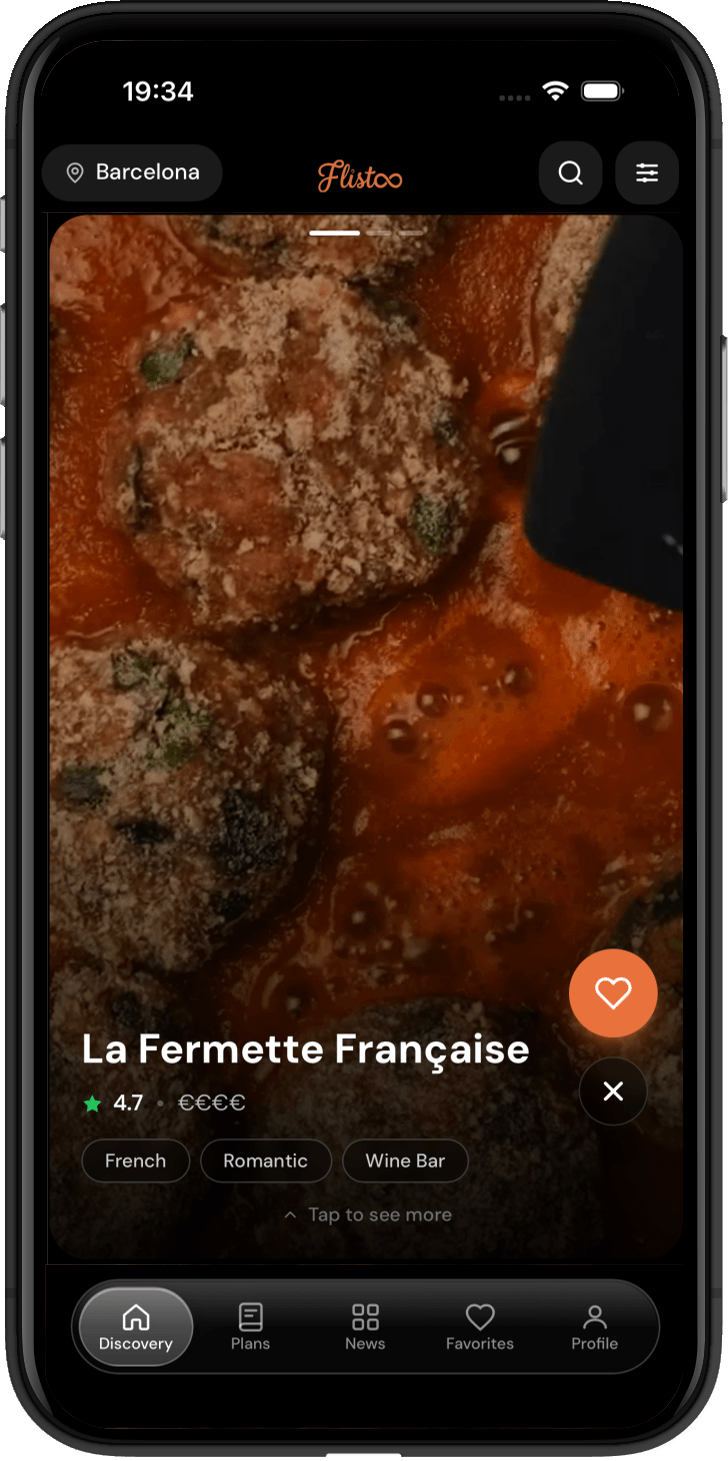
Task: Open the Barcelona location selector
Action: [132, 173]
